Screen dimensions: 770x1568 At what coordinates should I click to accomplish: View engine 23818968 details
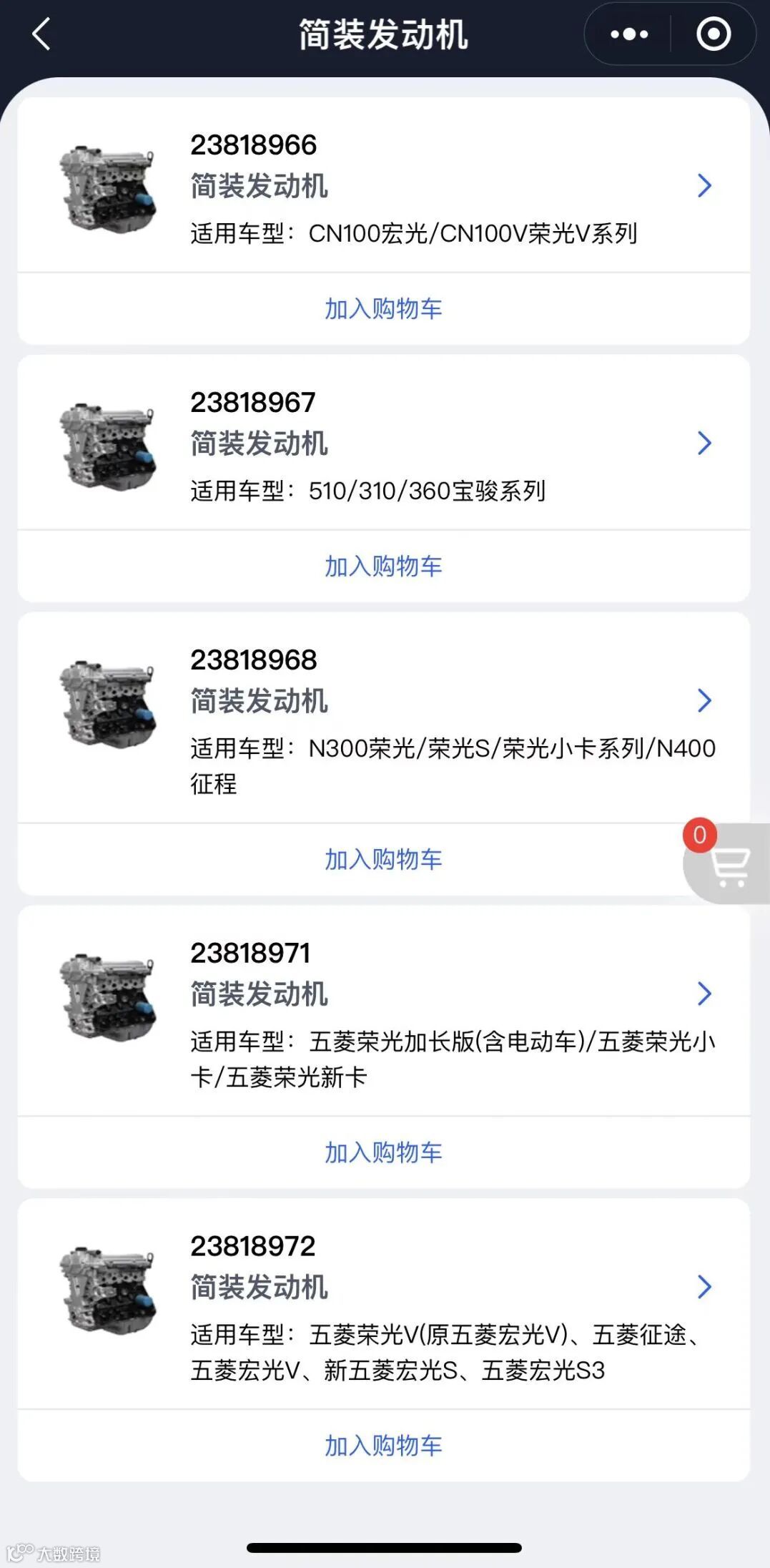[704, 700]
